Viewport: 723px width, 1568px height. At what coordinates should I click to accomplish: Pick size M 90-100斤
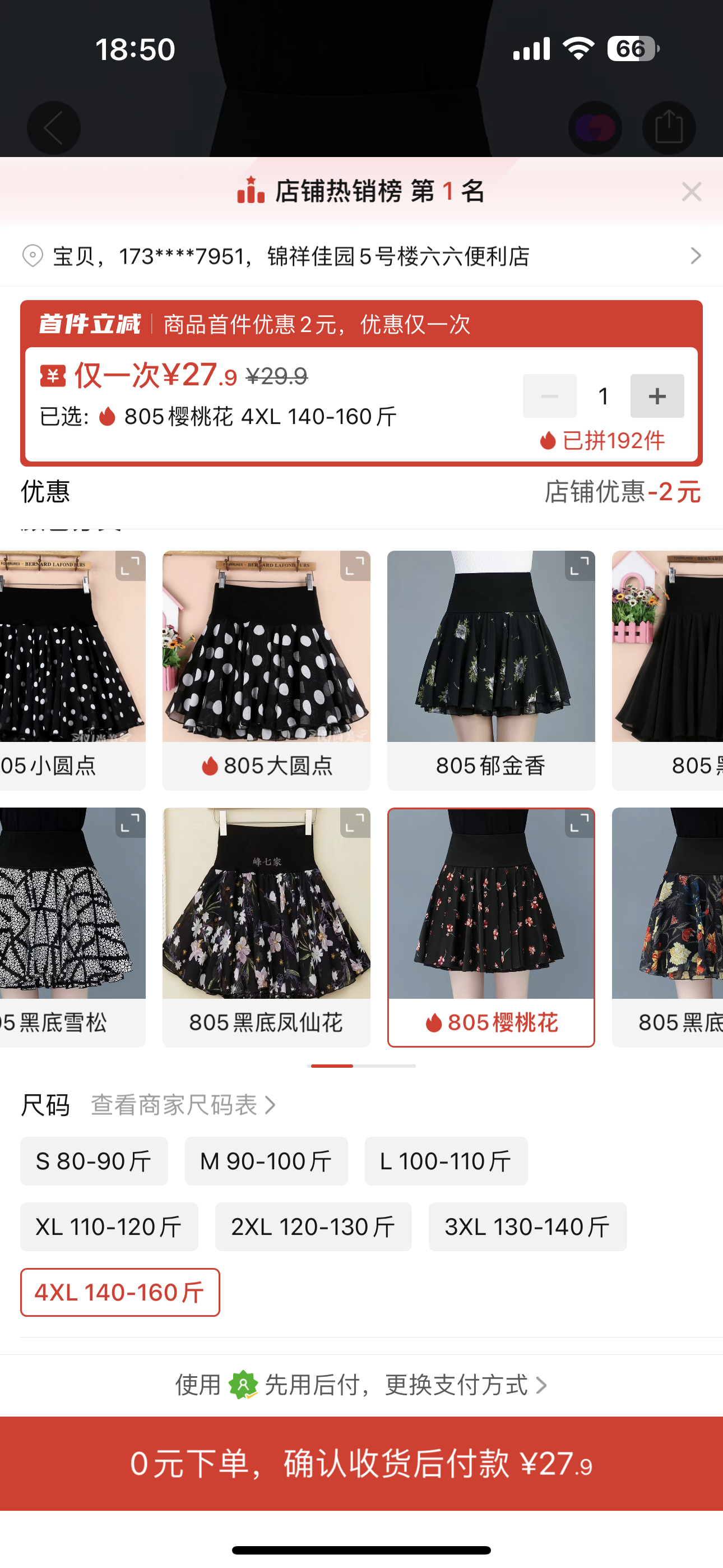(266, 1161)
